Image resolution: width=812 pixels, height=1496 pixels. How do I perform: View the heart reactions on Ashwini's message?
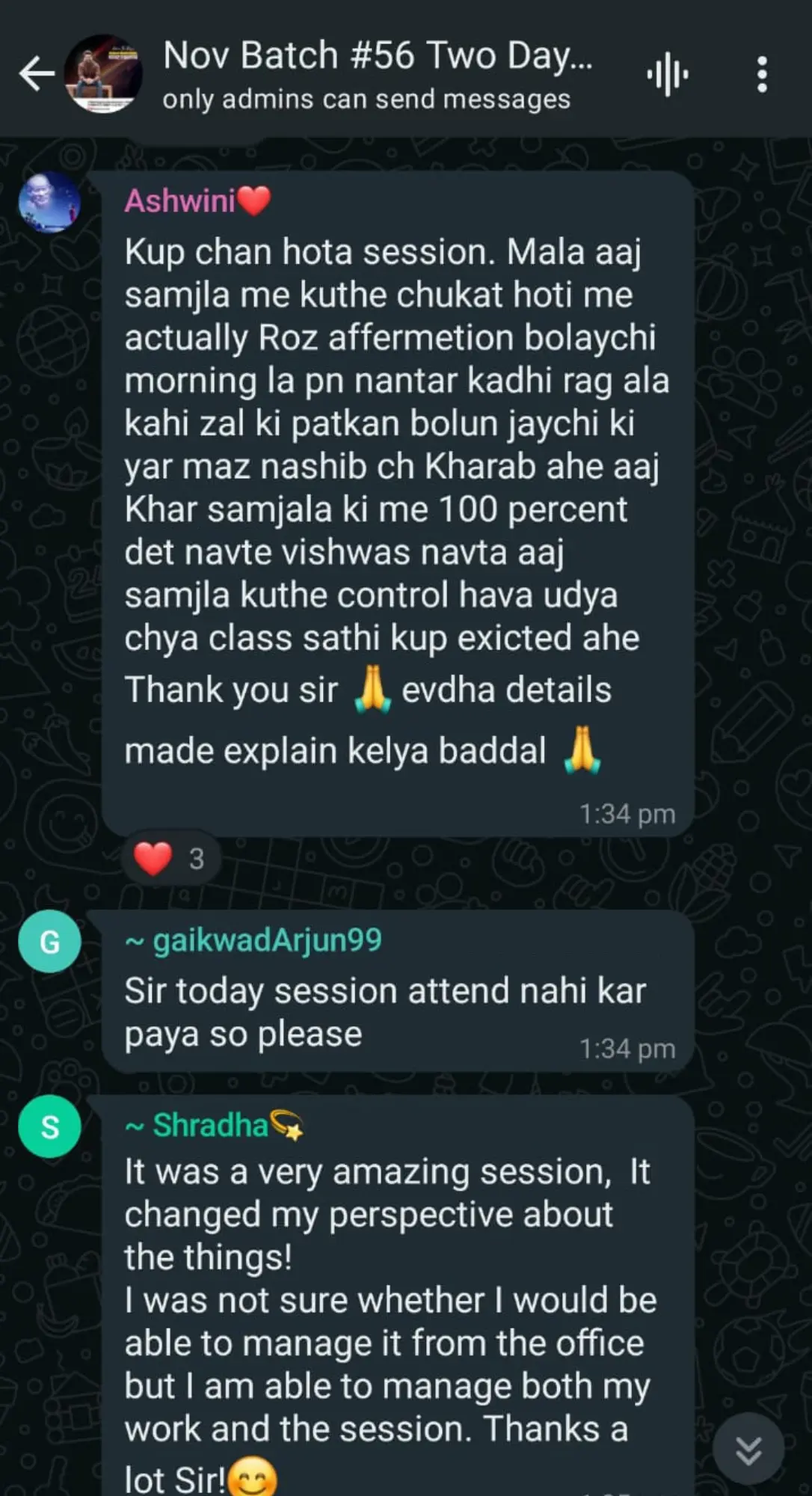[x=170, y=858]
